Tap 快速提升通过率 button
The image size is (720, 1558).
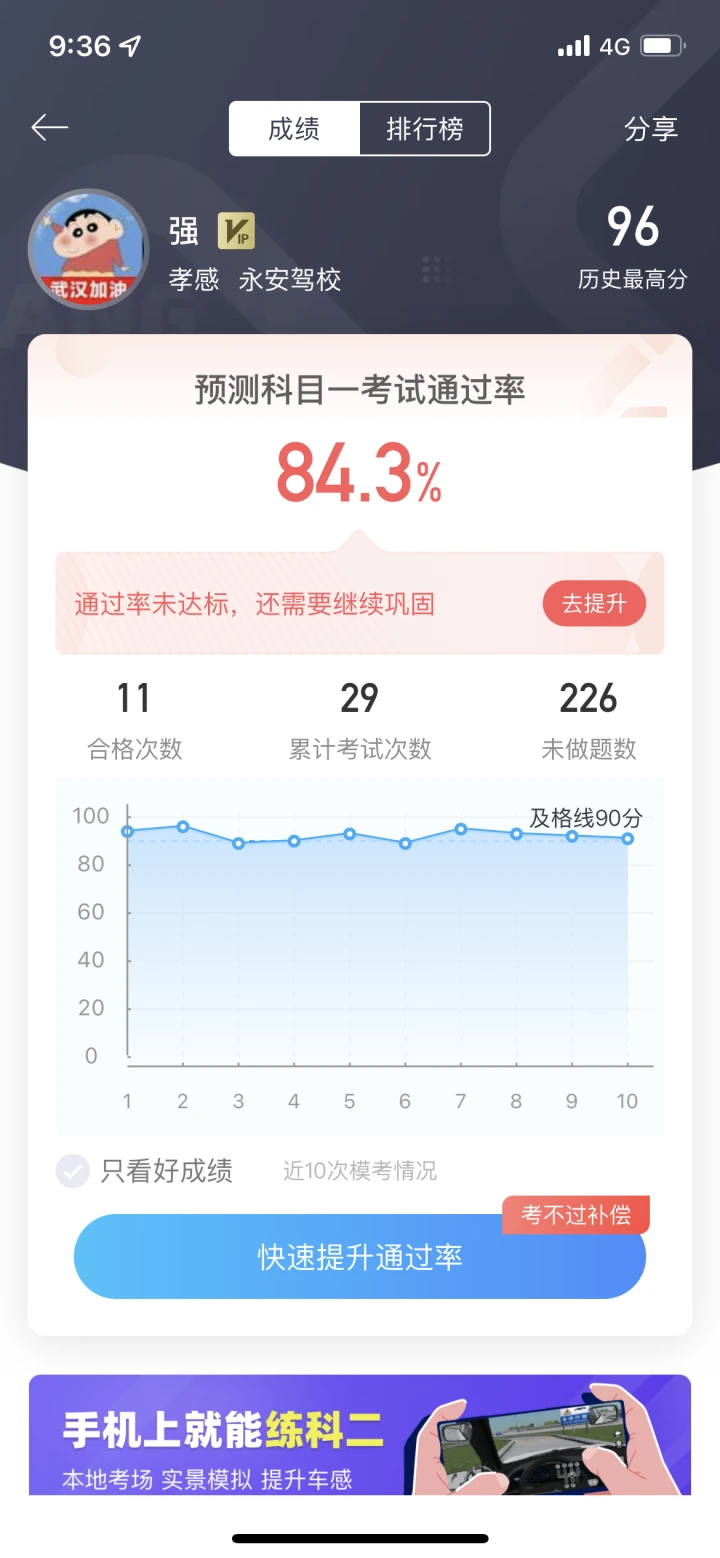360,1256
